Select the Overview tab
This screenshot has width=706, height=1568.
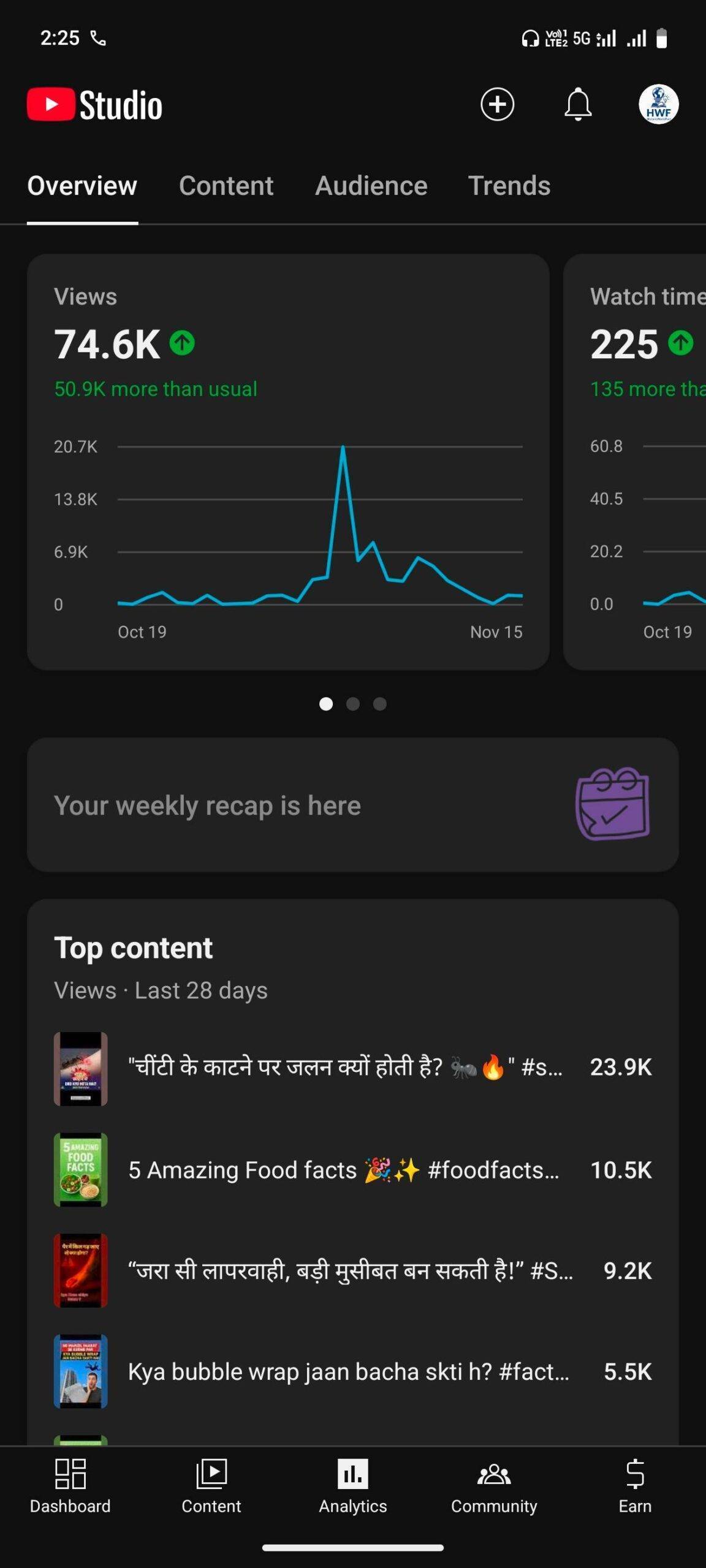coord(82,186)
